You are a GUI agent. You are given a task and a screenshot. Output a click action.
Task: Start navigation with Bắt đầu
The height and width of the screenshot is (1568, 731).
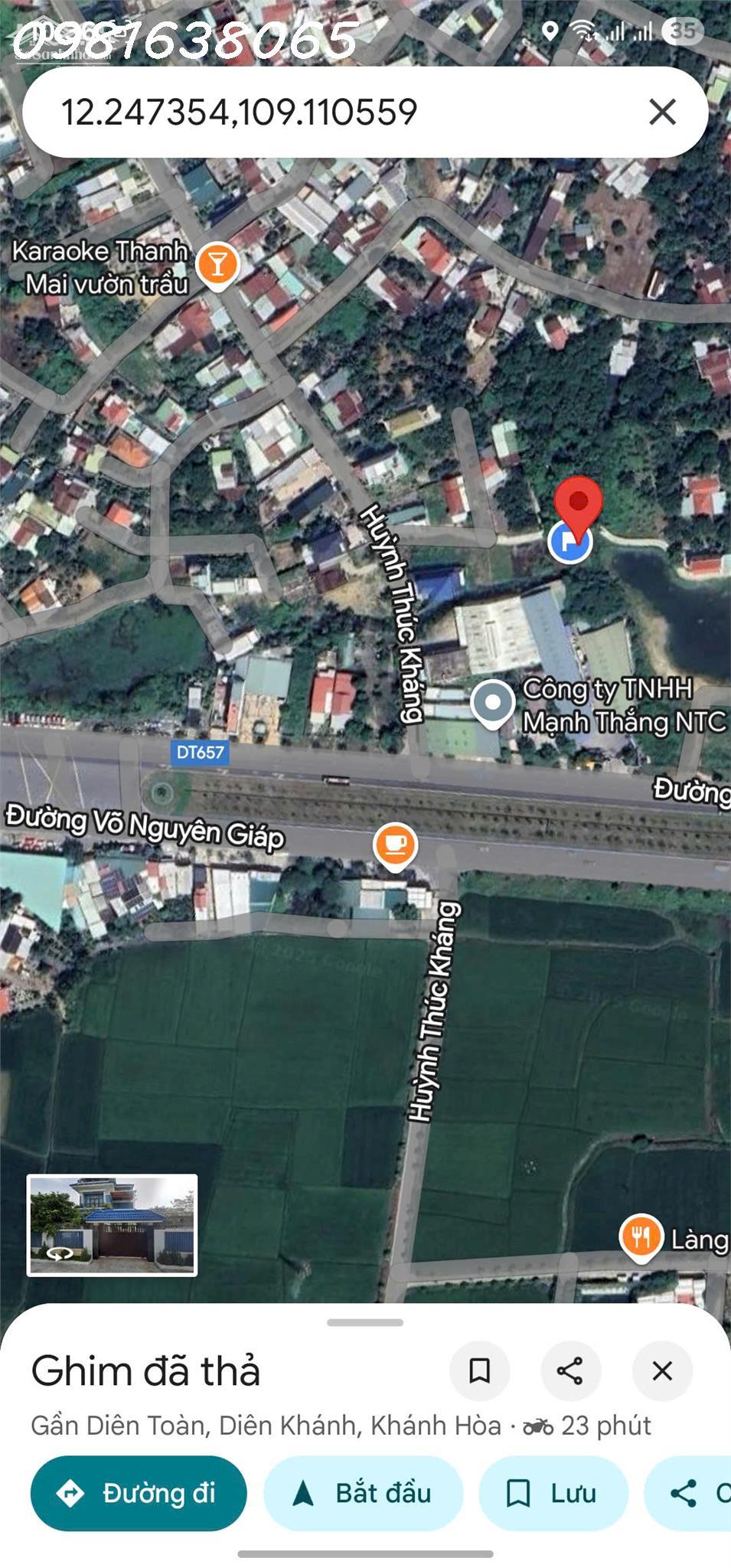pos(364,1493)
